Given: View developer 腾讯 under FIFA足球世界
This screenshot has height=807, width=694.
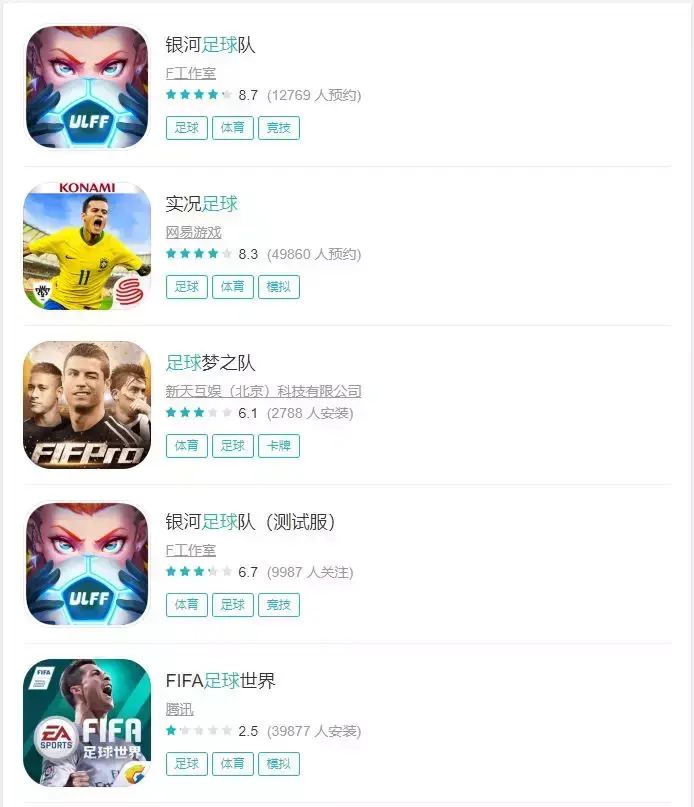Looking at the screenshot, I should click(179, 709).
